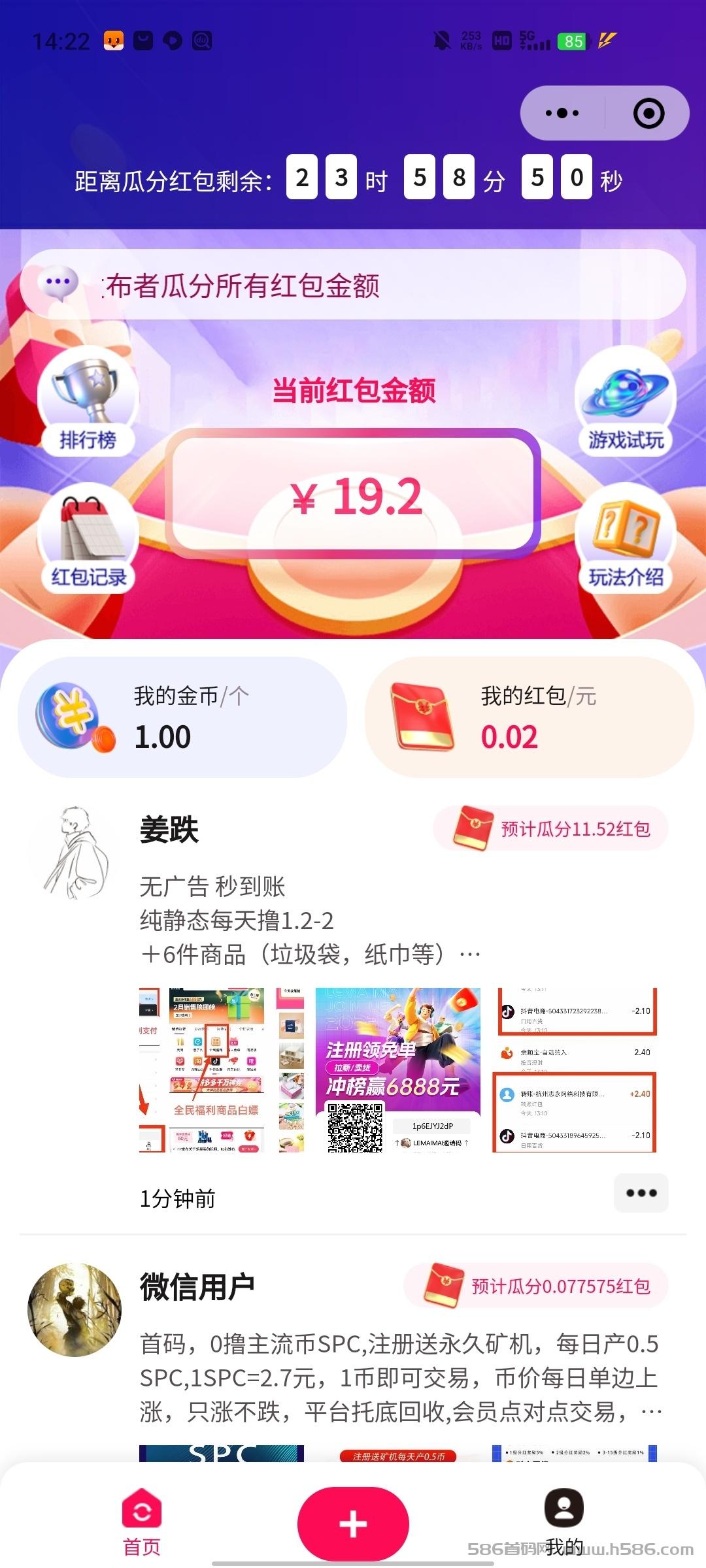Open the mini program more-options menu

(562, 113)
